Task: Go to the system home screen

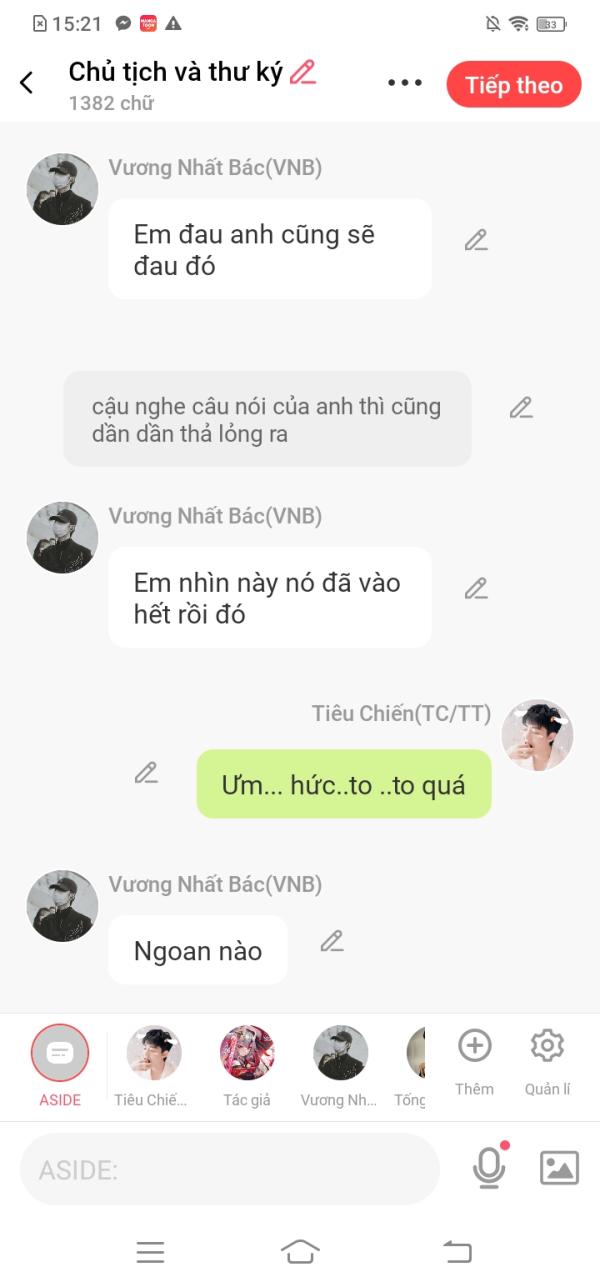Action: (300, 1251)
